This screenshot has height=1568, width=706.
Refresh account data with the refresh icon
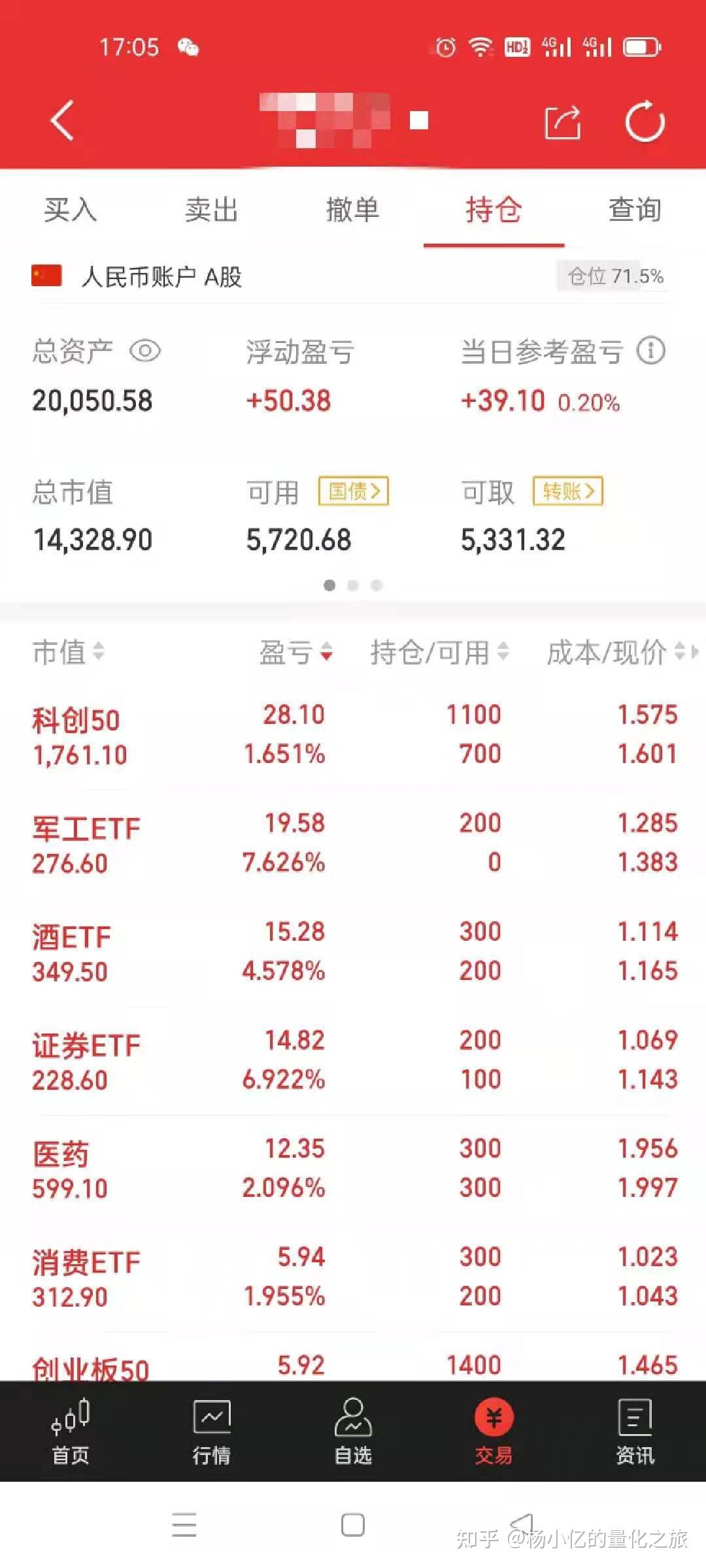point(644,120)
